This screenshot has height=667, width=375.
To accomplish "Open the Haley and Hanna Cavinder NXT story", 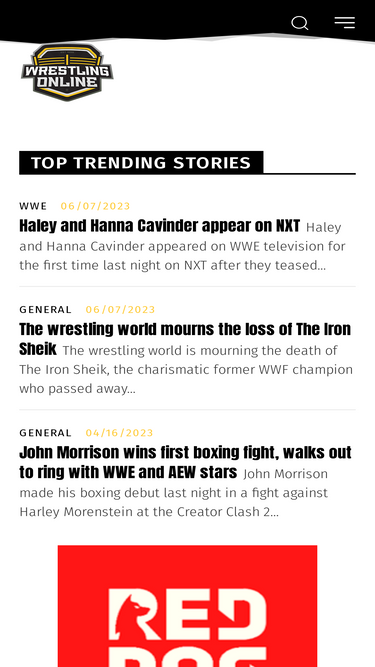I will point(159,226).
